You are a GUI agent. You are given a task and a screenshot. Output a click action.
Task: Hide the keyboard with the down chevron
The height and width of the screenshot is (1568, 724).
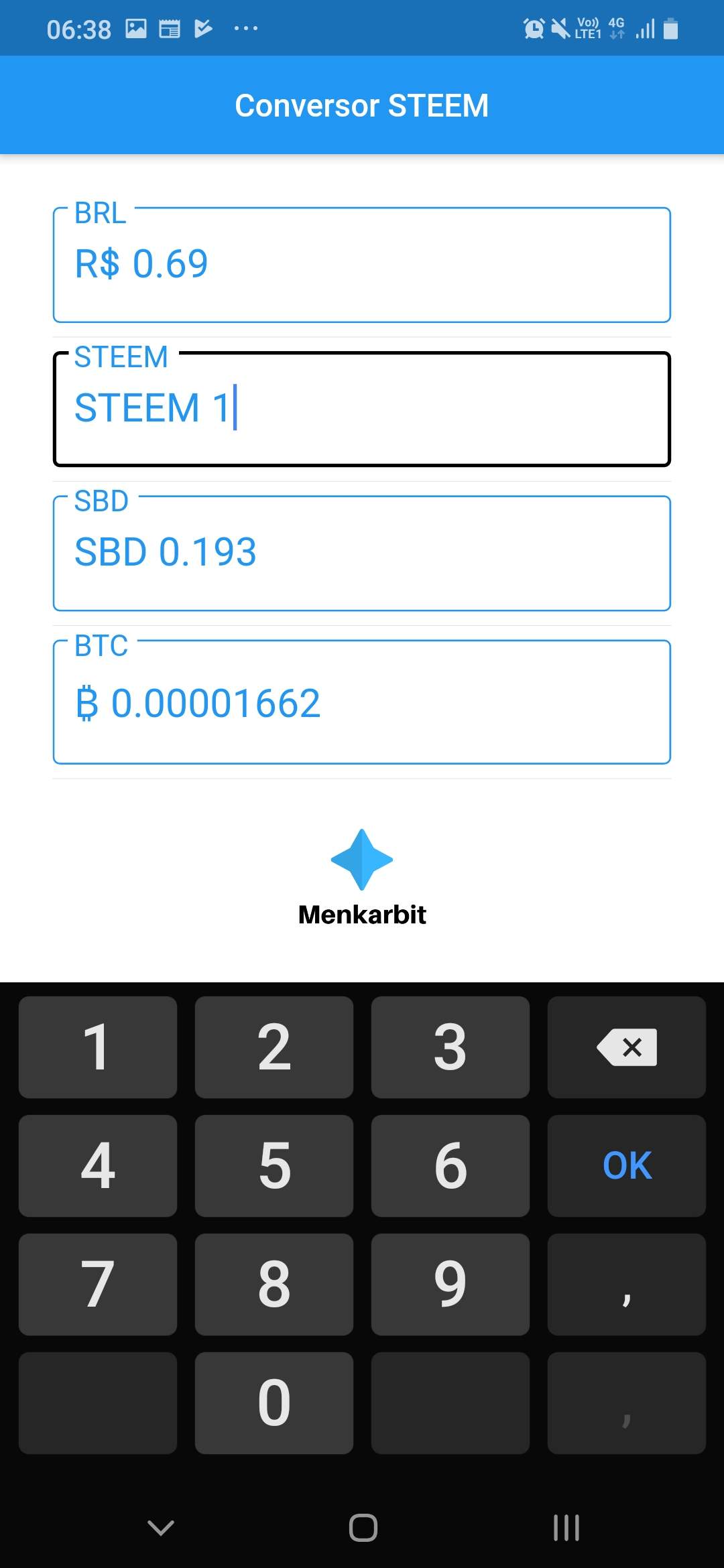[x=161, y=1528]
